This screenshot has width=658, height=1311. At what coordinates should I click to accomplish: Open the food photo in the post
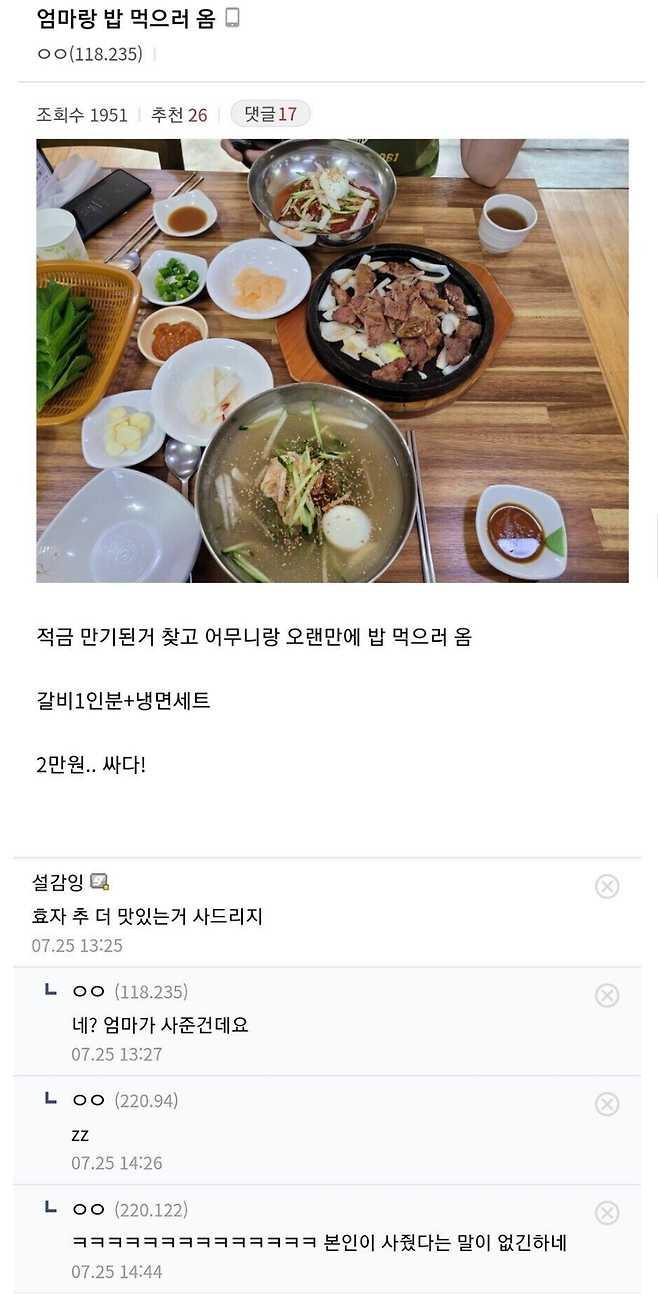tap(332, 360)
